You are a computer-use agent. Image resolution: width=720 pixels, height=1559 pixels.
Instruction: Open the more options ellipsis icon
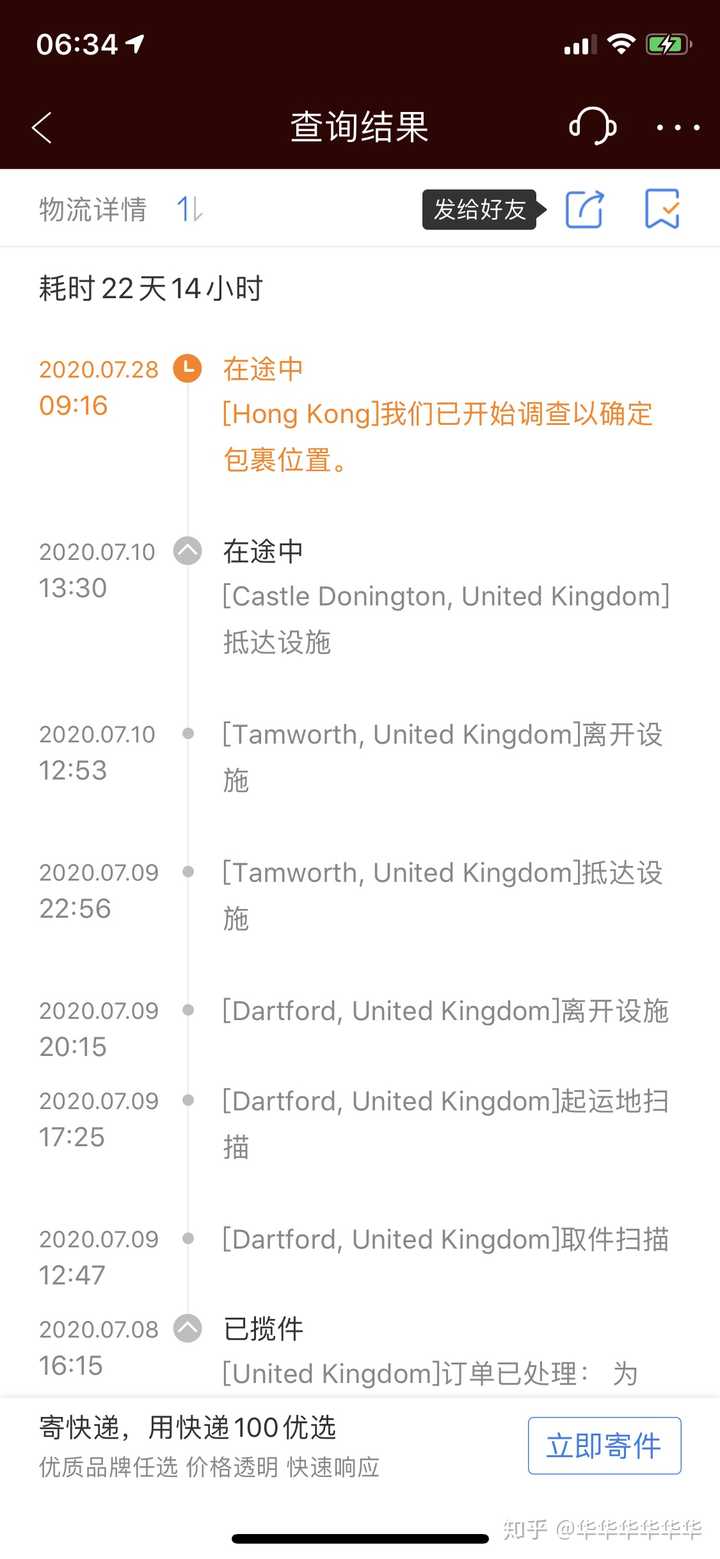[x=676, y=127]
